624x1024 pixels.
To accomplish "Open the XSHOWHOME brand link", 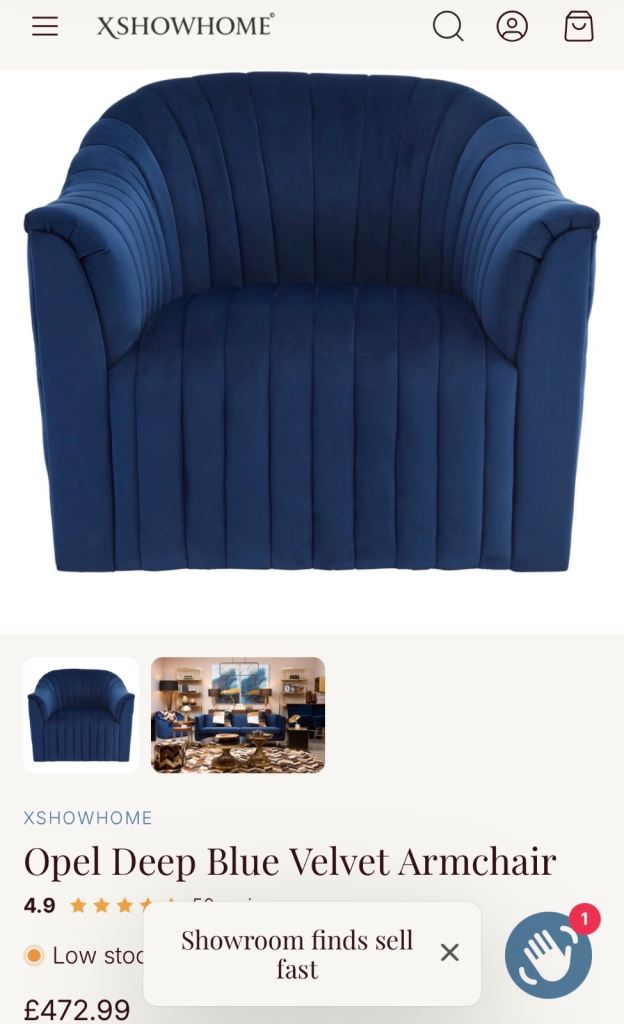I will (88, 818).
